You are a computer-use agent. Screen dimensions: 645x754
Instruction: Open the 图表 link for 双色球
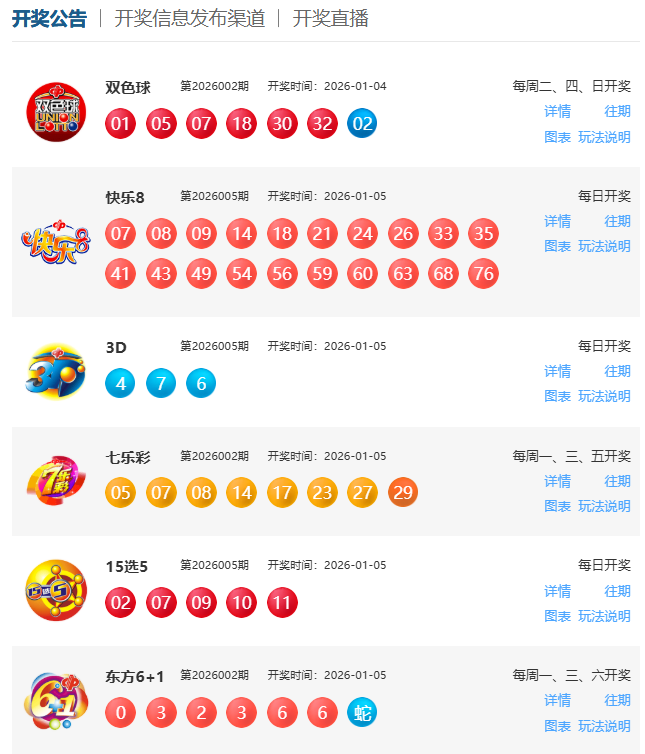[x=557, y=137]
